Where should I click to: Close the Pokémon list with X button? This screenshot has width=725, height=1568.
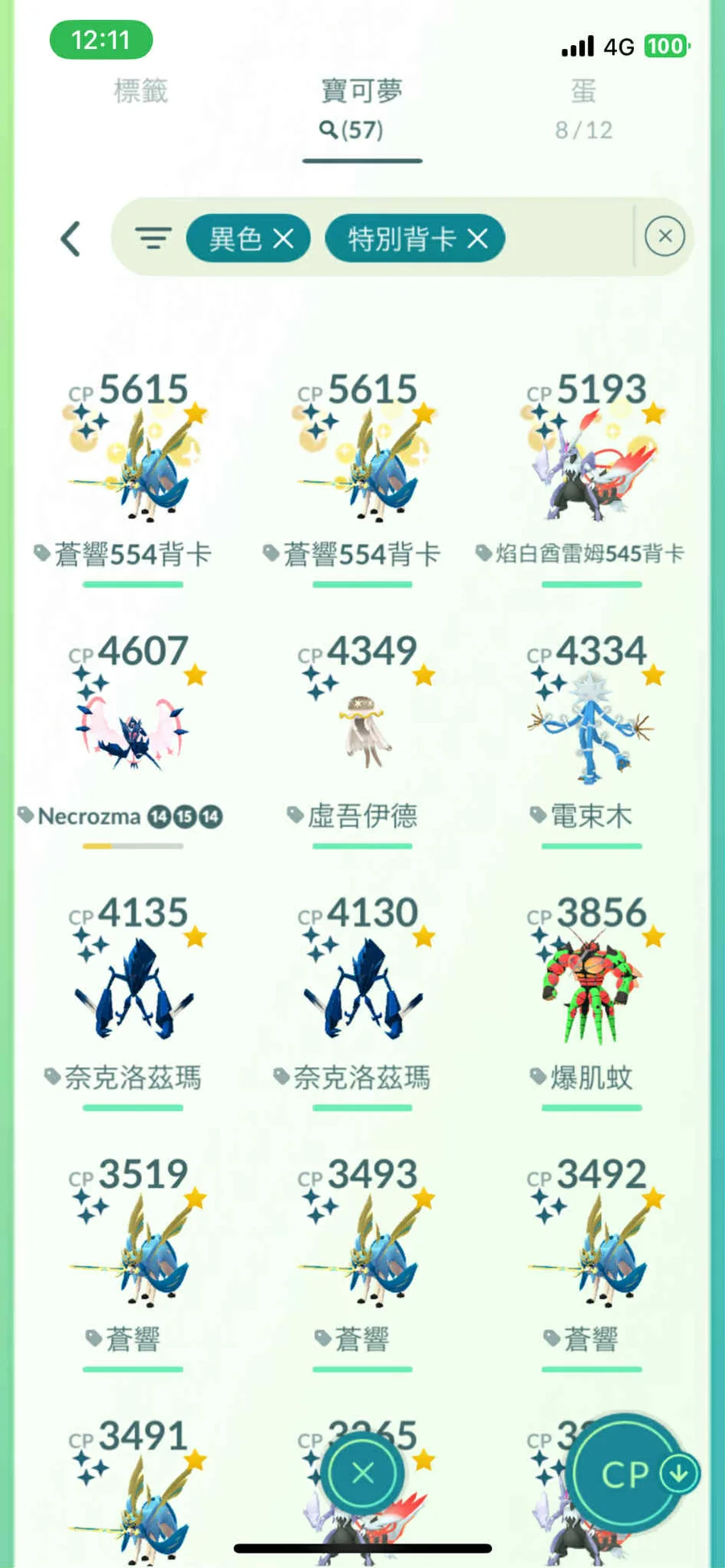(x=363, y=1474)
